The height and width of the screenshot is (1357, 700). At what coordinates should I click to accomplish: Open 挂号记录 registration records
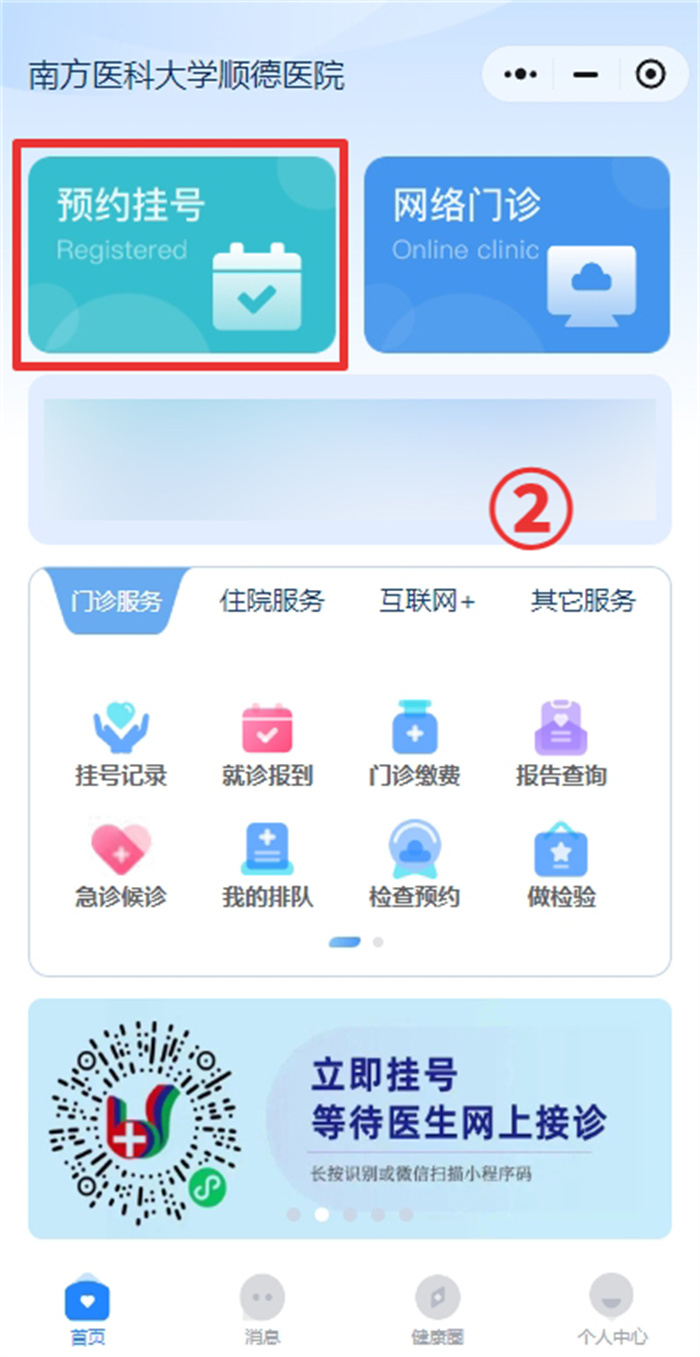[121, 743]
